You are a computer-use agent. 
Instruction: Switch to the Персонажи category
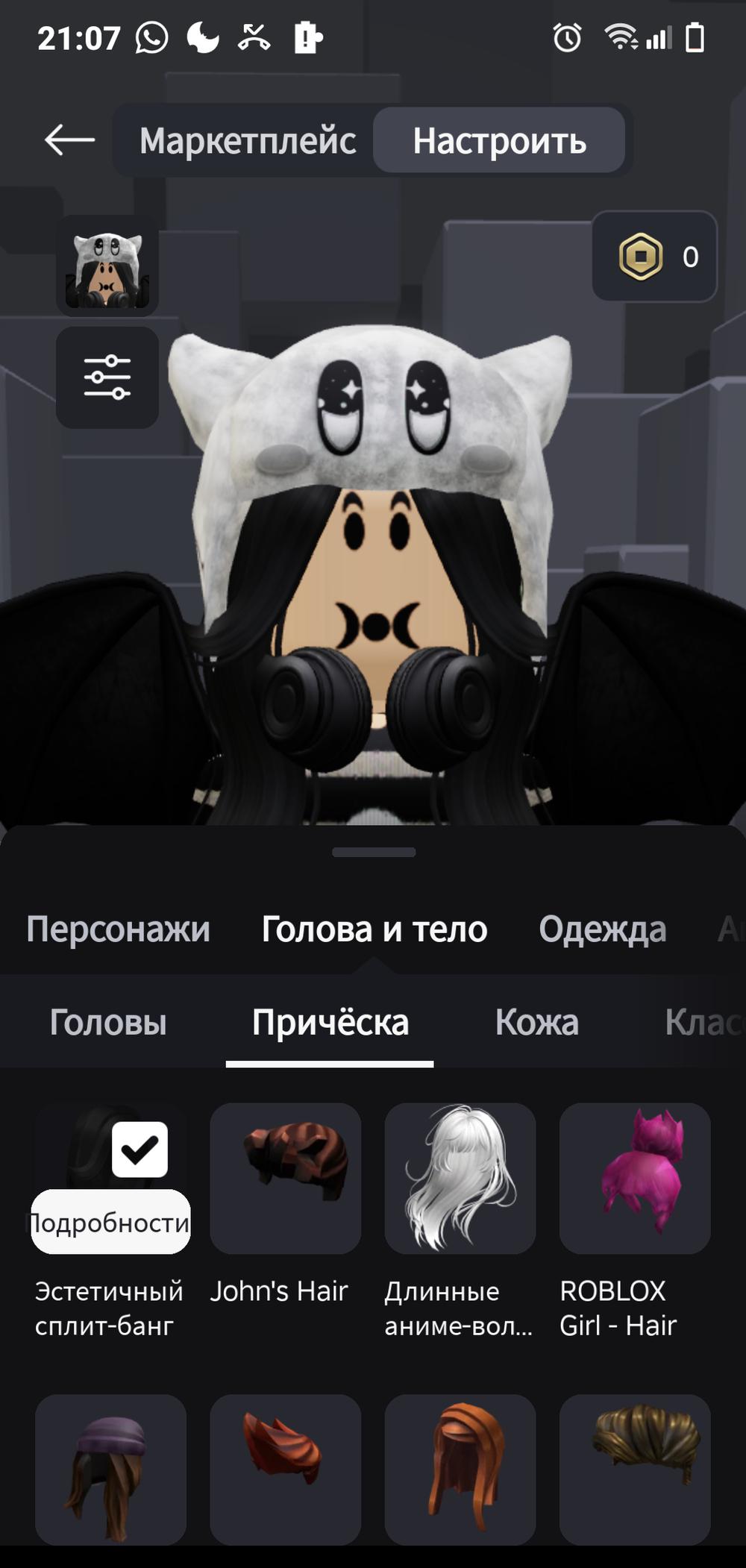pyautogui.click(x=118, y=929)
